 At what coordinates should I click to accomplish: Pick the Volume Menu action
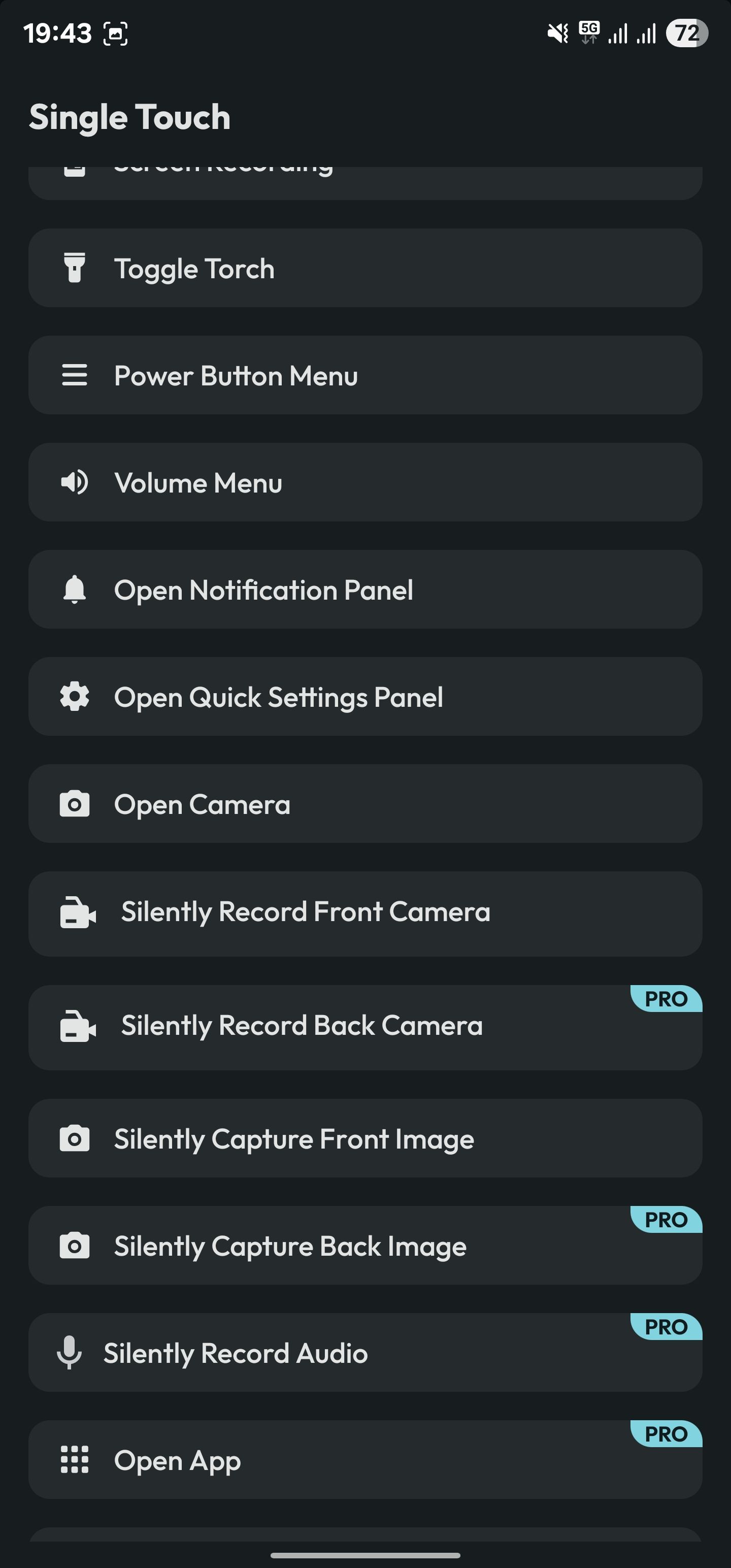click(x=365, y=483)
